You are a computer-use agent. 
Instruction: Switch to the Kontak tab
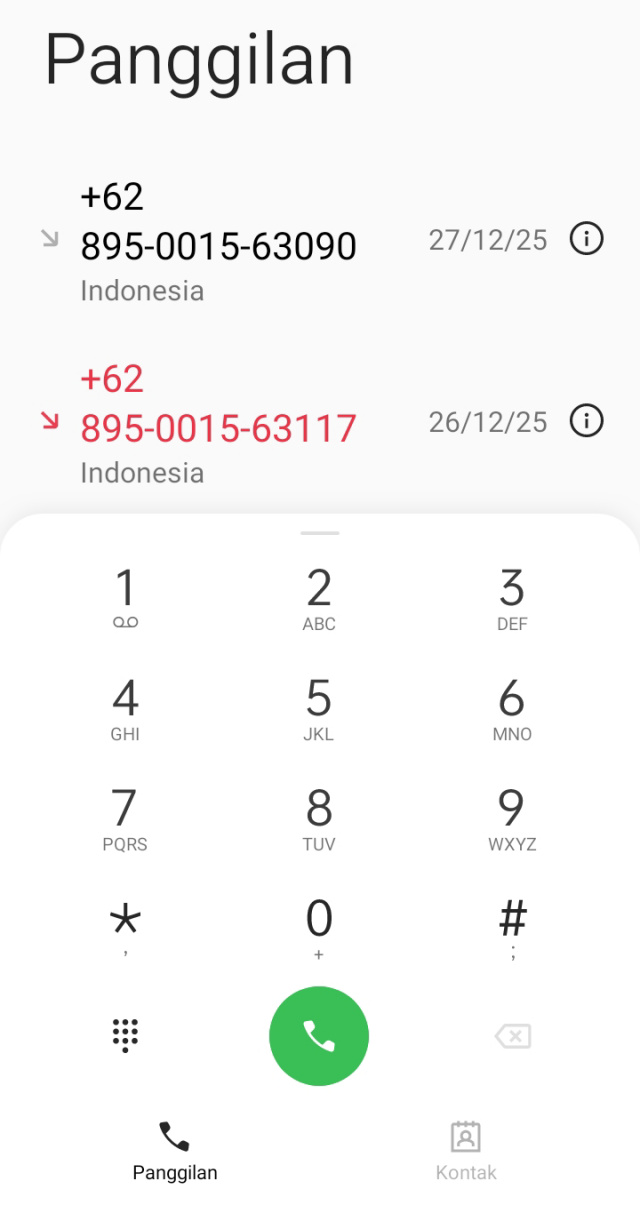point(466,1151)
